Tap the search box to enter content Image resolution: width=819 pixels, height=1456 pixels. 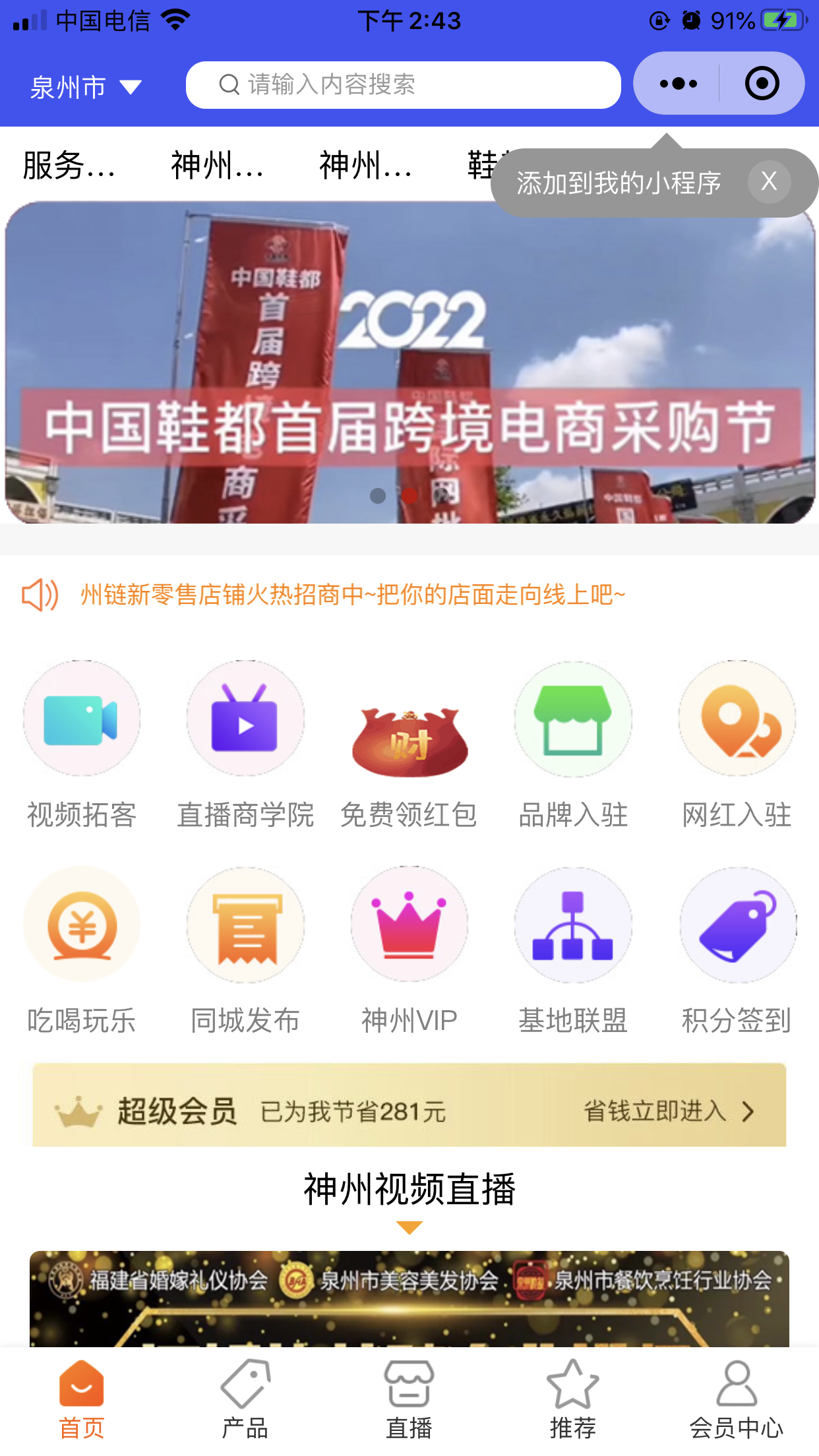(402, 85)
